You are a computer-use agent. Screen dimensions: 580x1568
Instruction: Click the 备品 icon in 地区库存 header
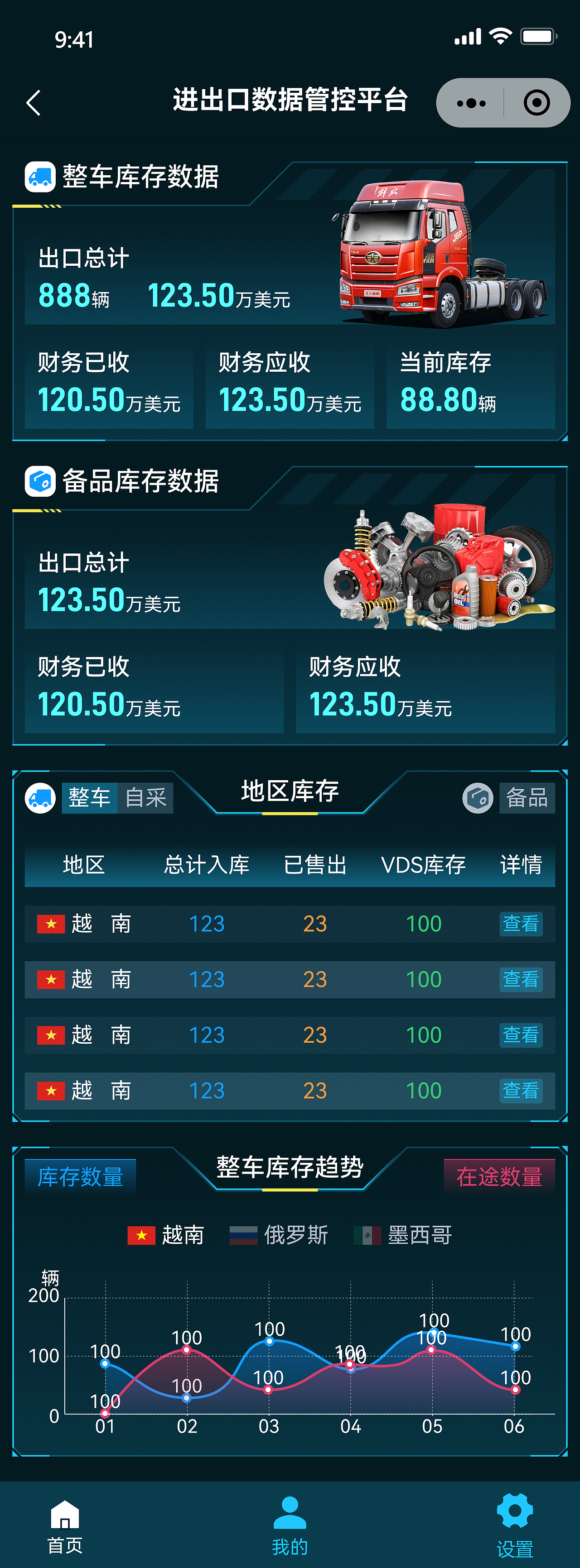coord(478,798)
